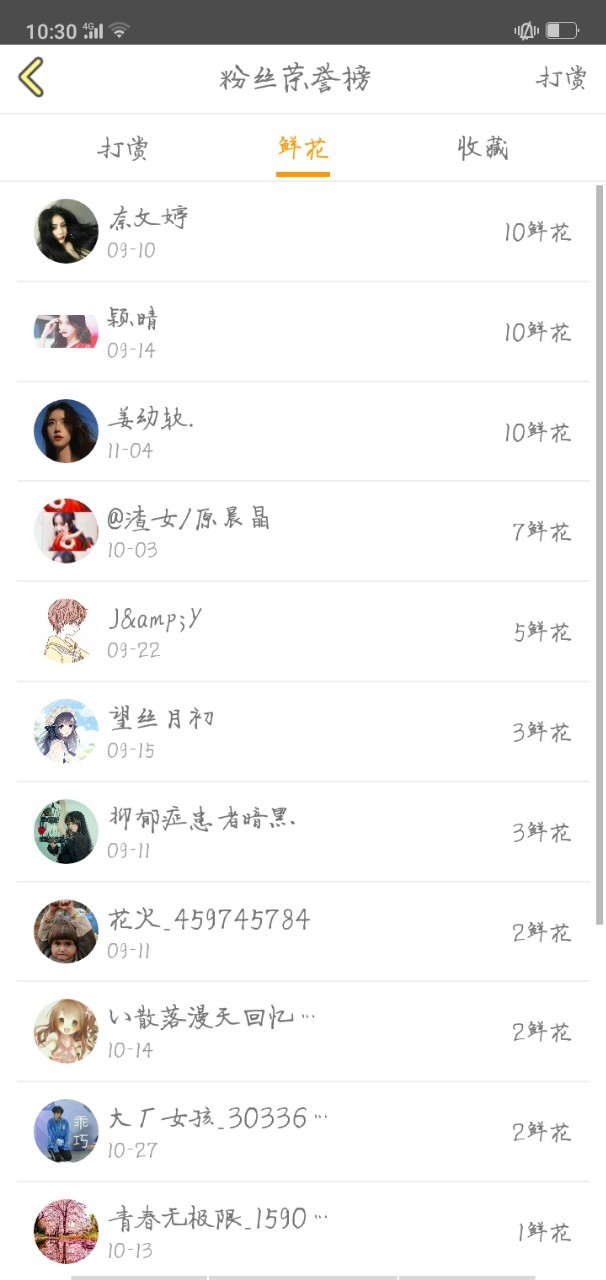Open @渣女/原晨晶 entry
This screenshot has width=606, height=1280.
click(x=303, y=531)
